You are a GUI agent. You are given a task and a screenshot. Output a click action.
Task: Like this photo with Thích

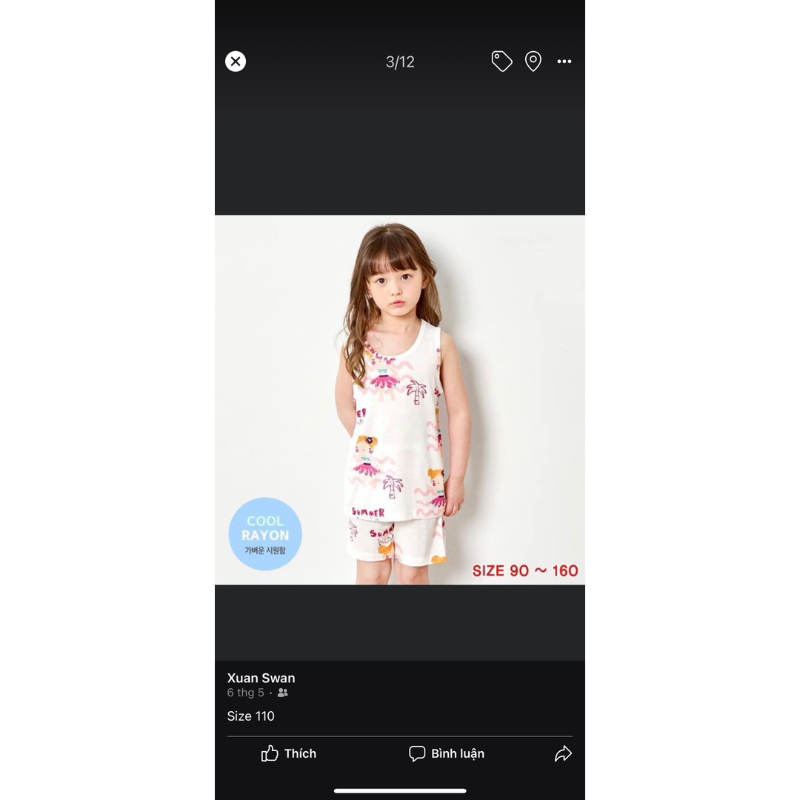pyautogui.click(x=288, y=754)
